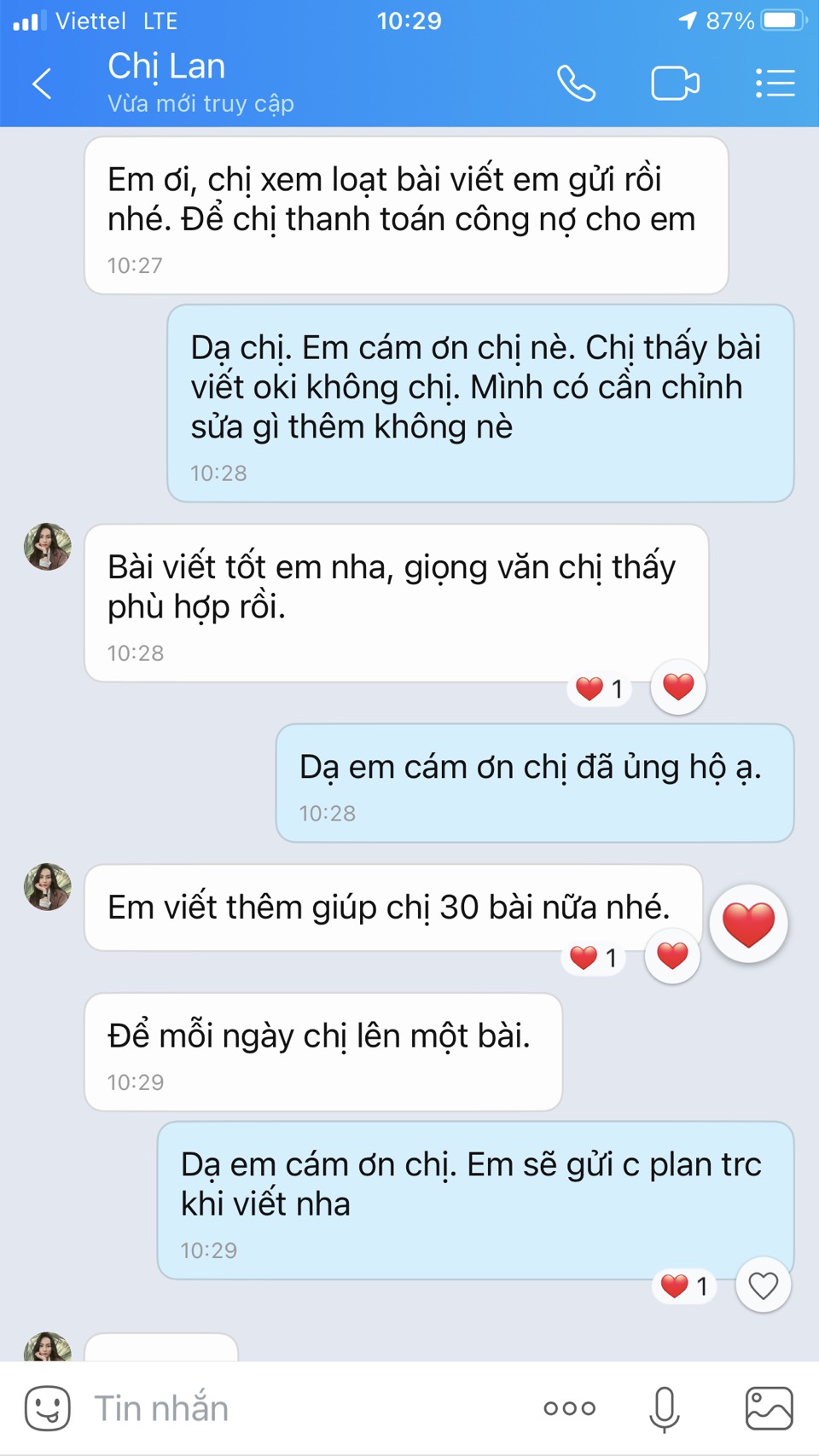
Task: Open the sticker and emoji picker
Action: 48,1408
